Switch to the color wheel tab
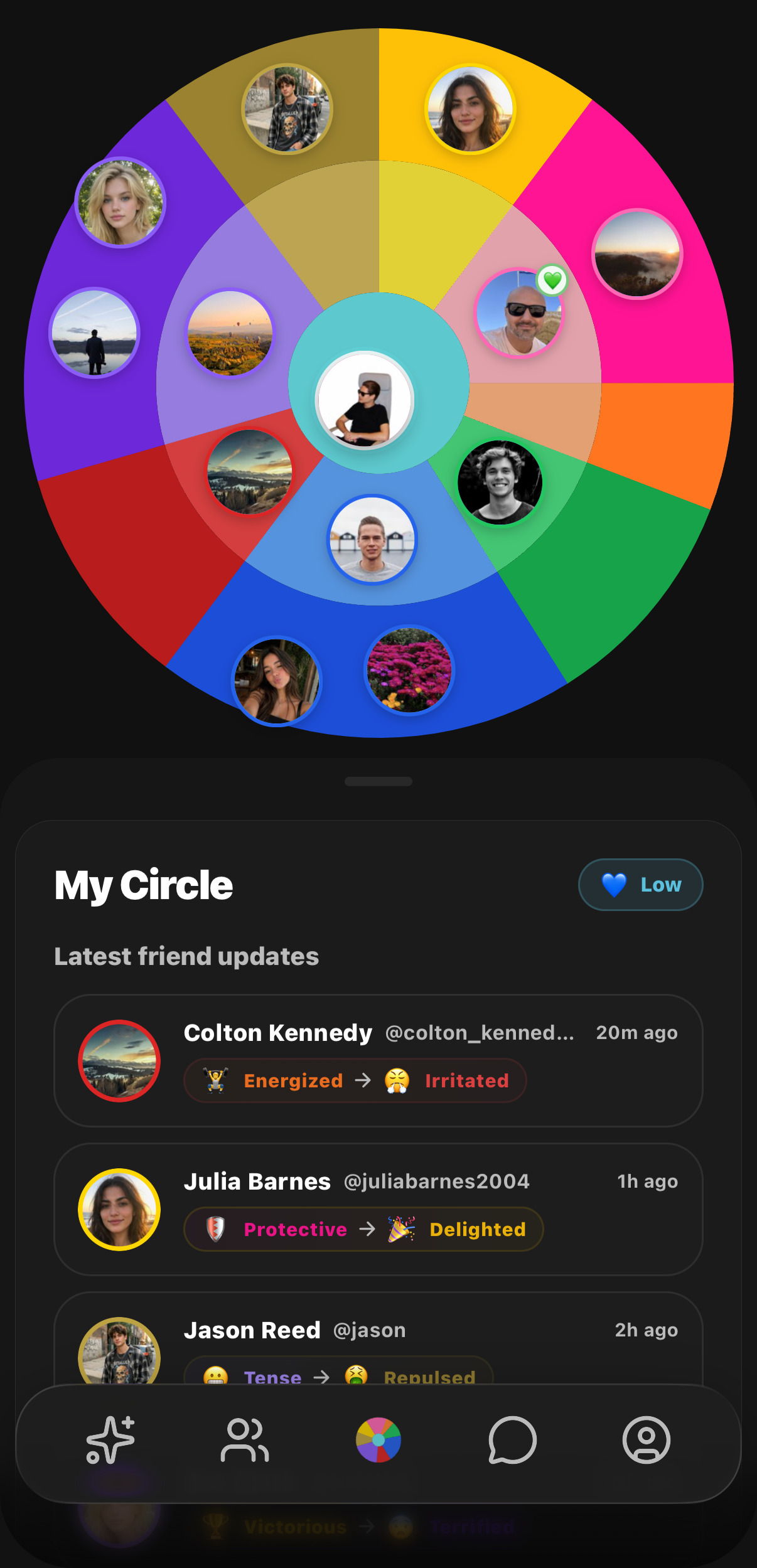Screen dimensions: 757x1568 click(378, 1440)
